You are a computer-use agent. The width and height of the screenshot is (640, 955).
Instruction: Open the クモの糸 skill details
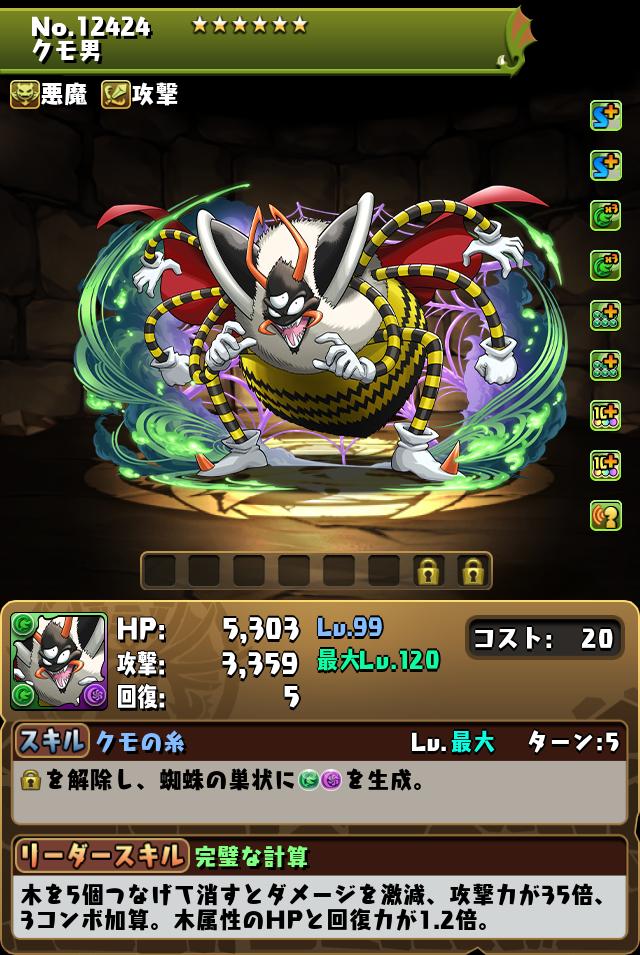[x=140, y=742]
